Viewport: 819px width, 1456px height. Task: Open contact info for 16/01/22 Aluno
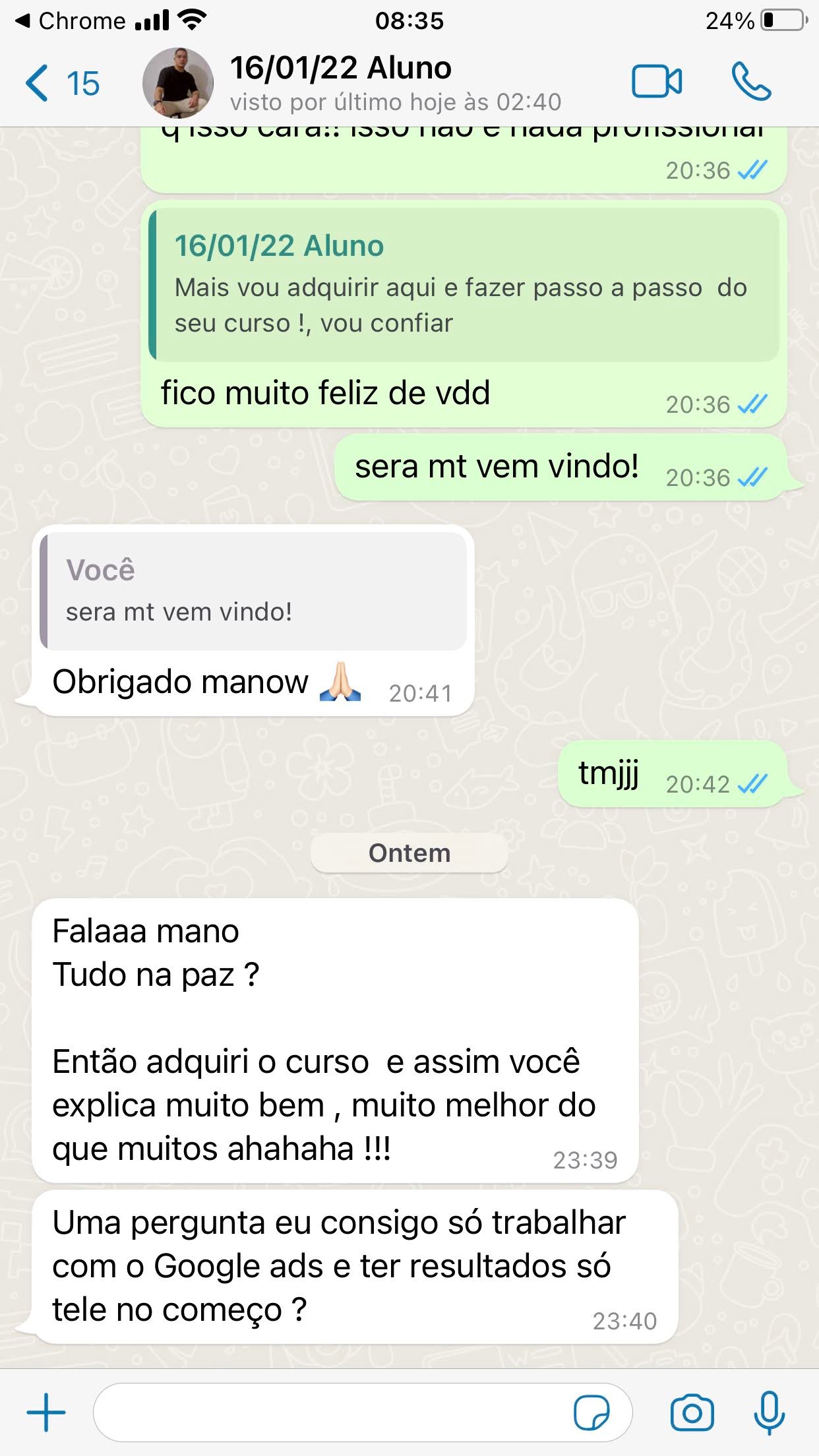pyautogui.click(x=396, y=82)
